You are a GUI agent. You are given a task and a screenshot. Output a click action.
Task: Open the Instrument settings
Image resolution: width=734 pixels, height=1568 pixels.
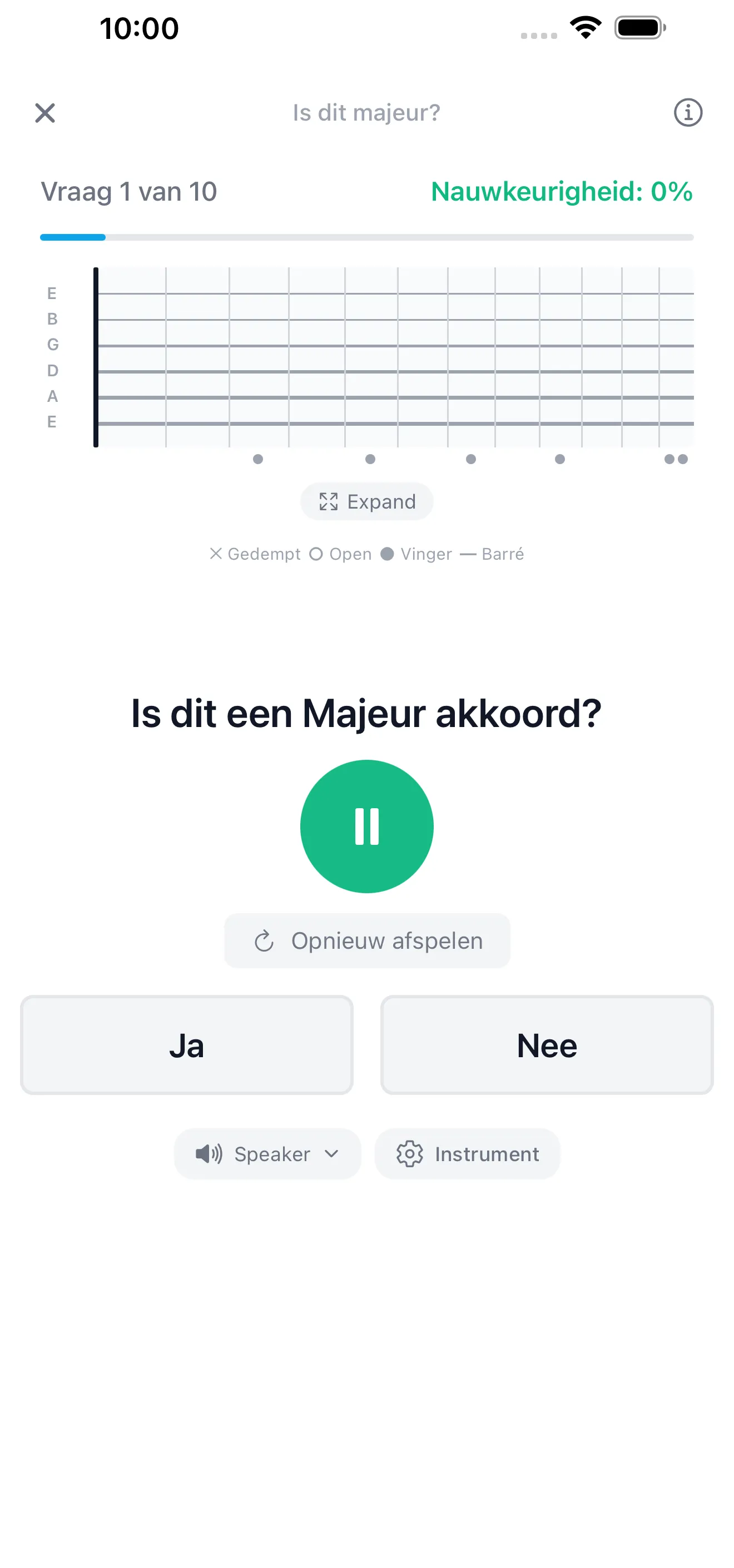467,1153
